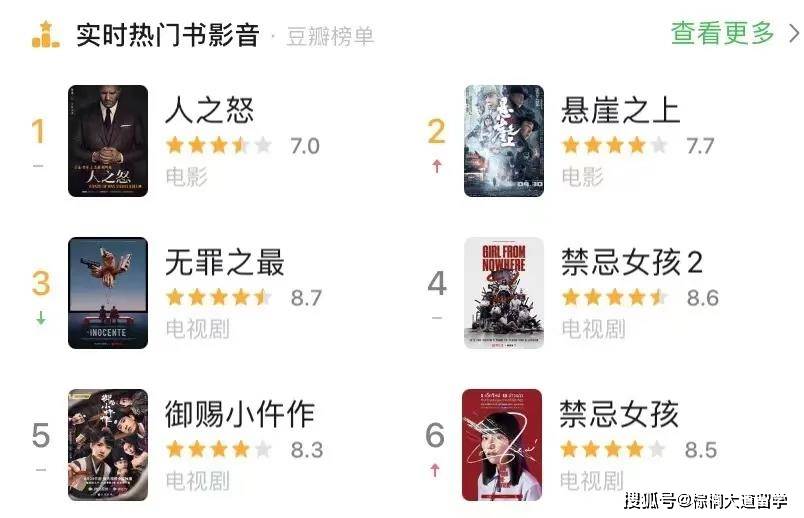
Task: Open the TV series 御赐小仵作
Action: pyautogui.click(x=239, y=414)
